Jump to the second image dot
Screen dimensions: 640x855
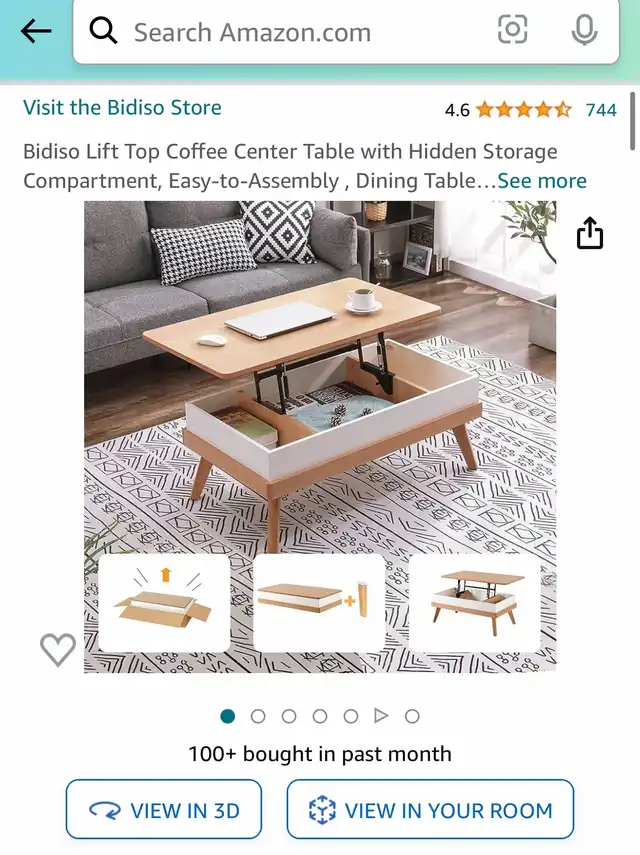point(258,716)
